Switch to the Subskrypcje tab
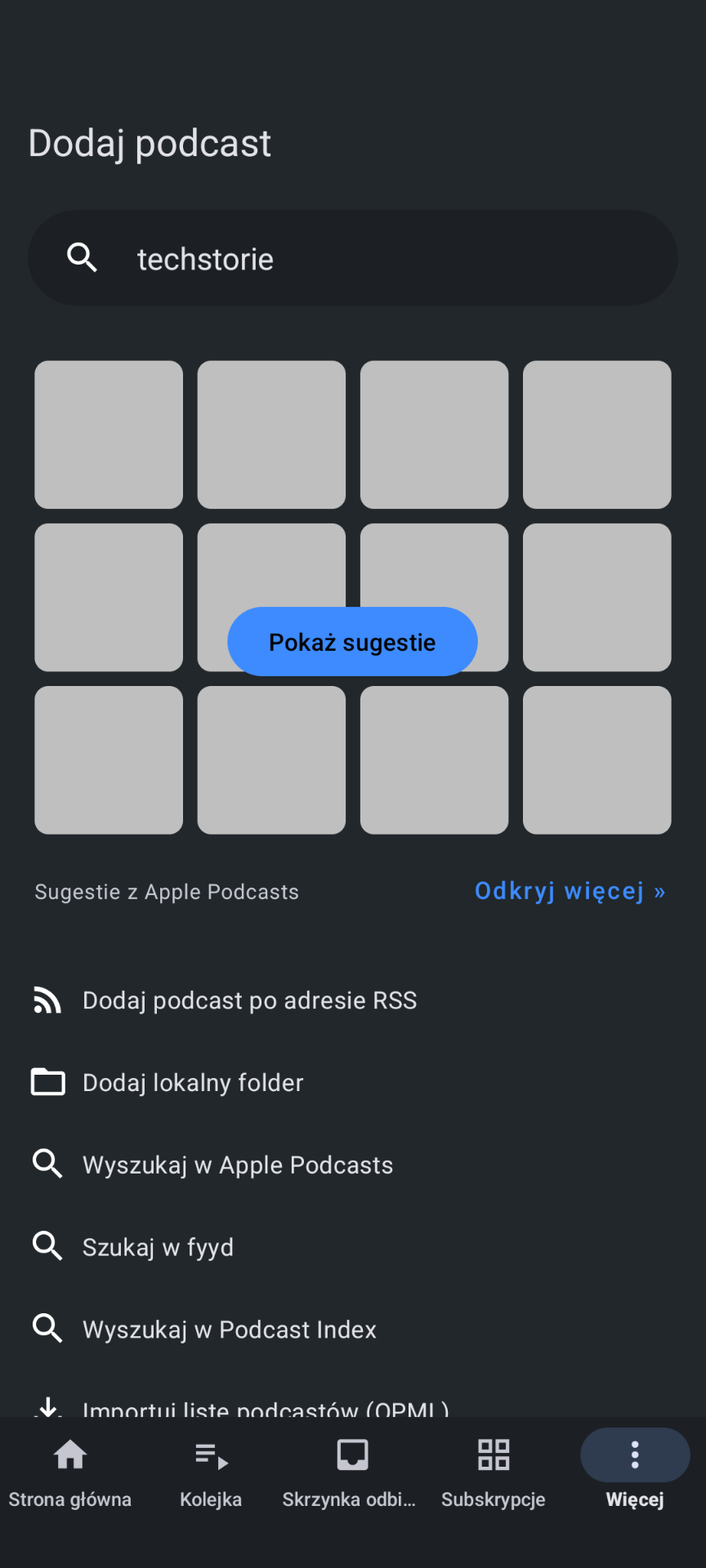706x1568 pixels. 494,1472
